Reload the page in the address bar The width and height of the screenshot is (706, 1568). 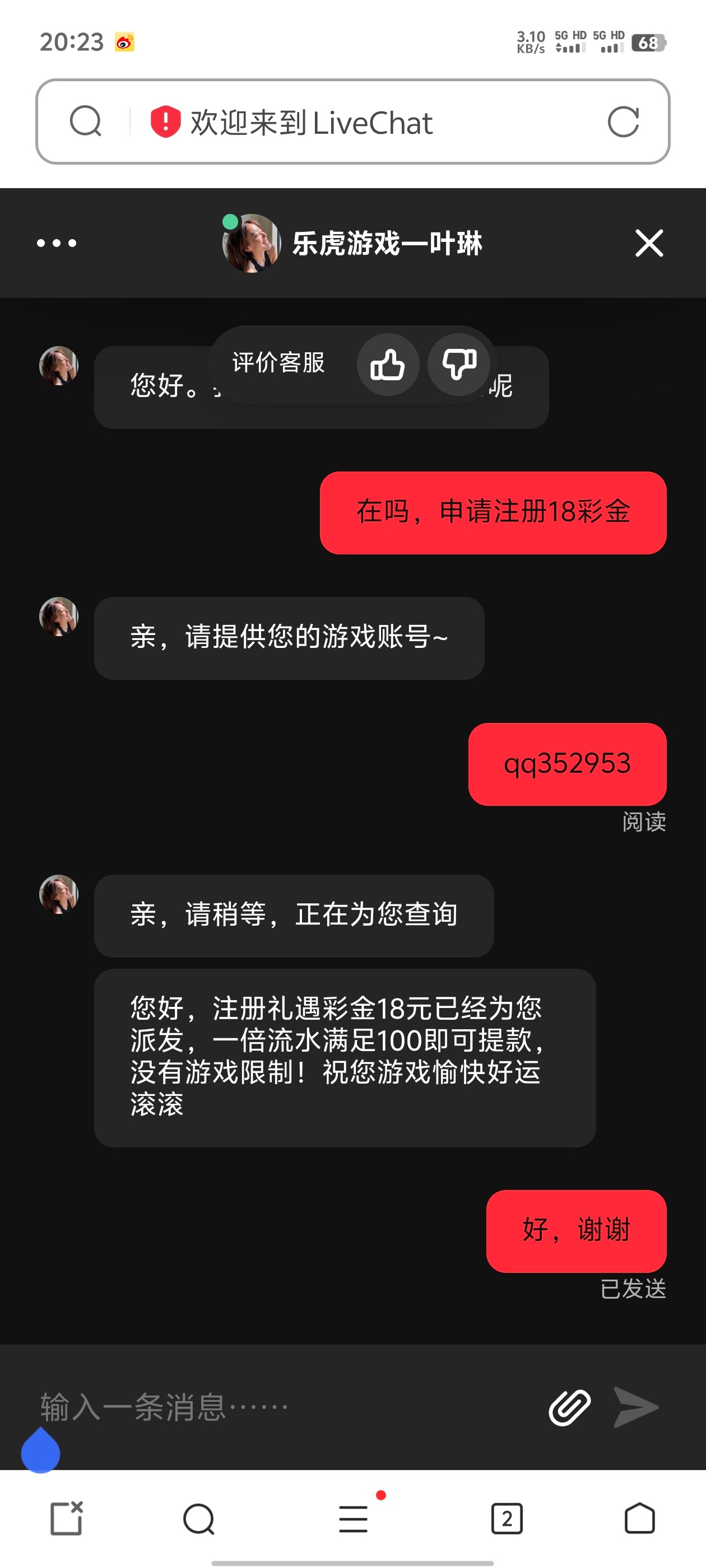pyautogui.click(x=623, y=122)
